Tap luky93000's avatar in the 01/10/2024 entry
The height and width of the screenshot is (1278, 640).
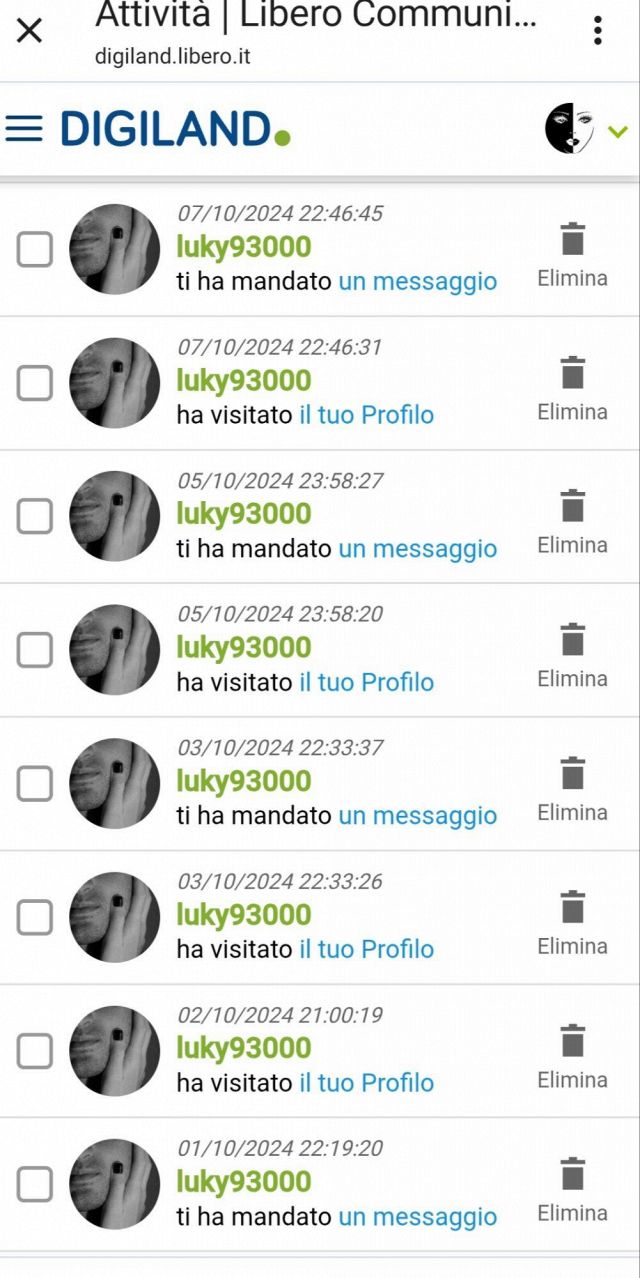click(114, 1184)
